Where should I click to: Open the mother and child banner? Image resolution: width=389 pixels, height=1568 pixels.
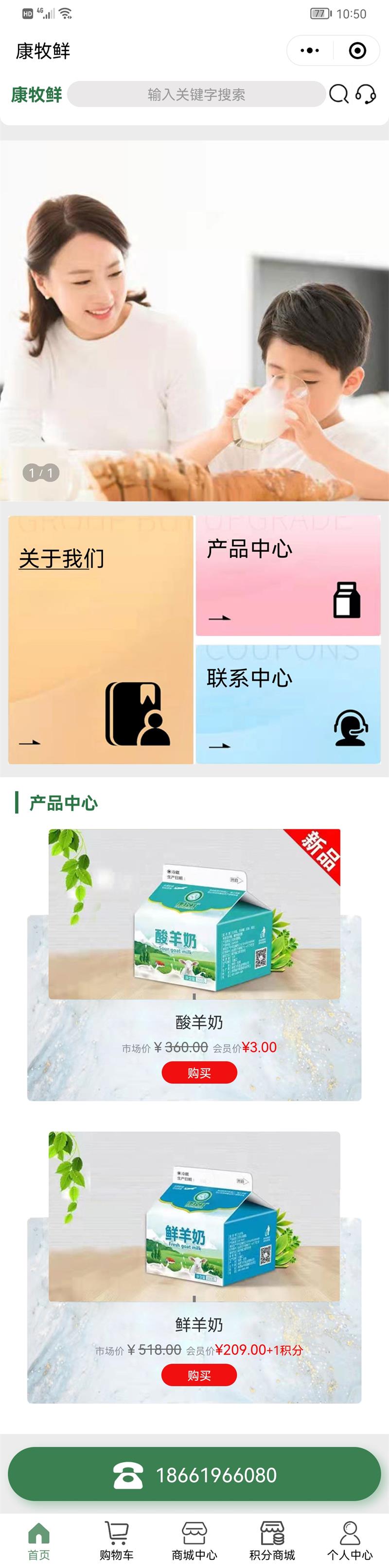click(194, 321)
